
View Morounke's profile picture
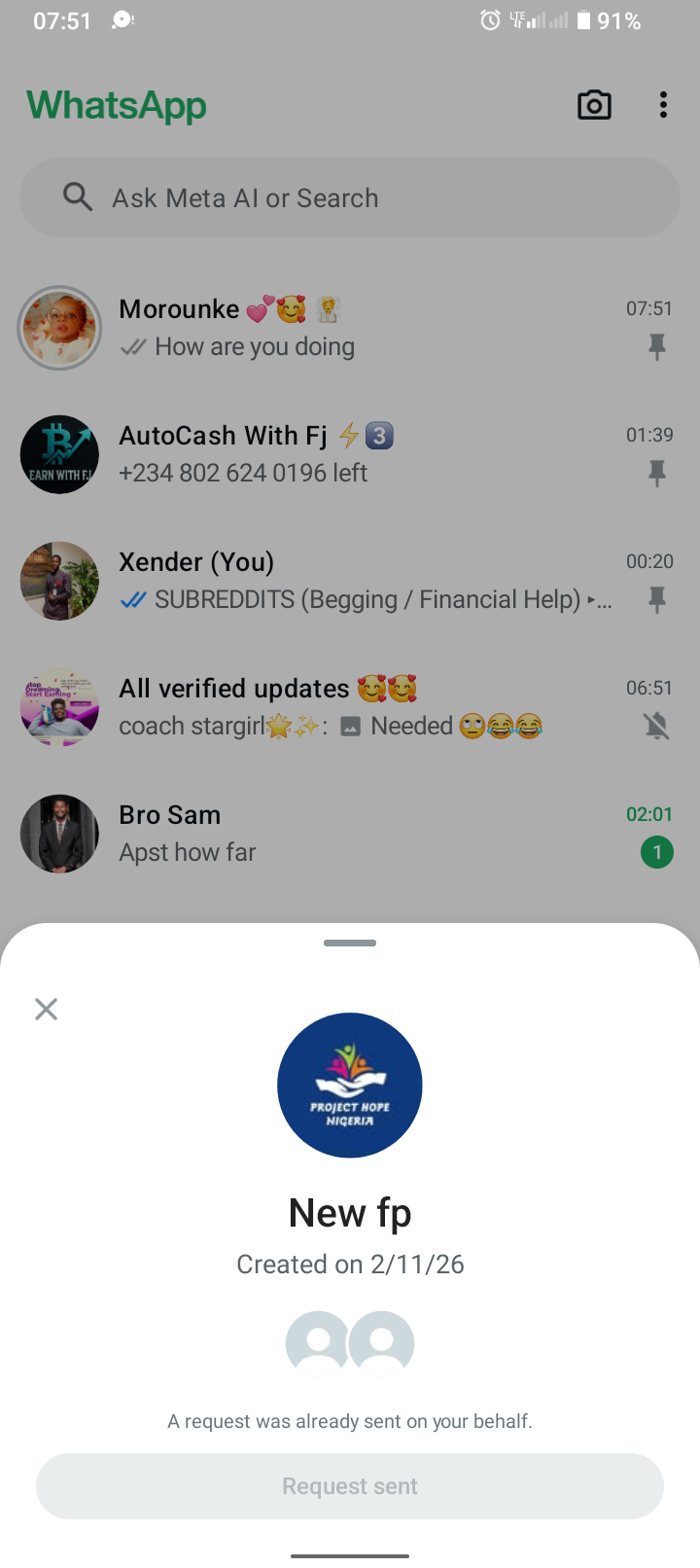coord(59,328)
